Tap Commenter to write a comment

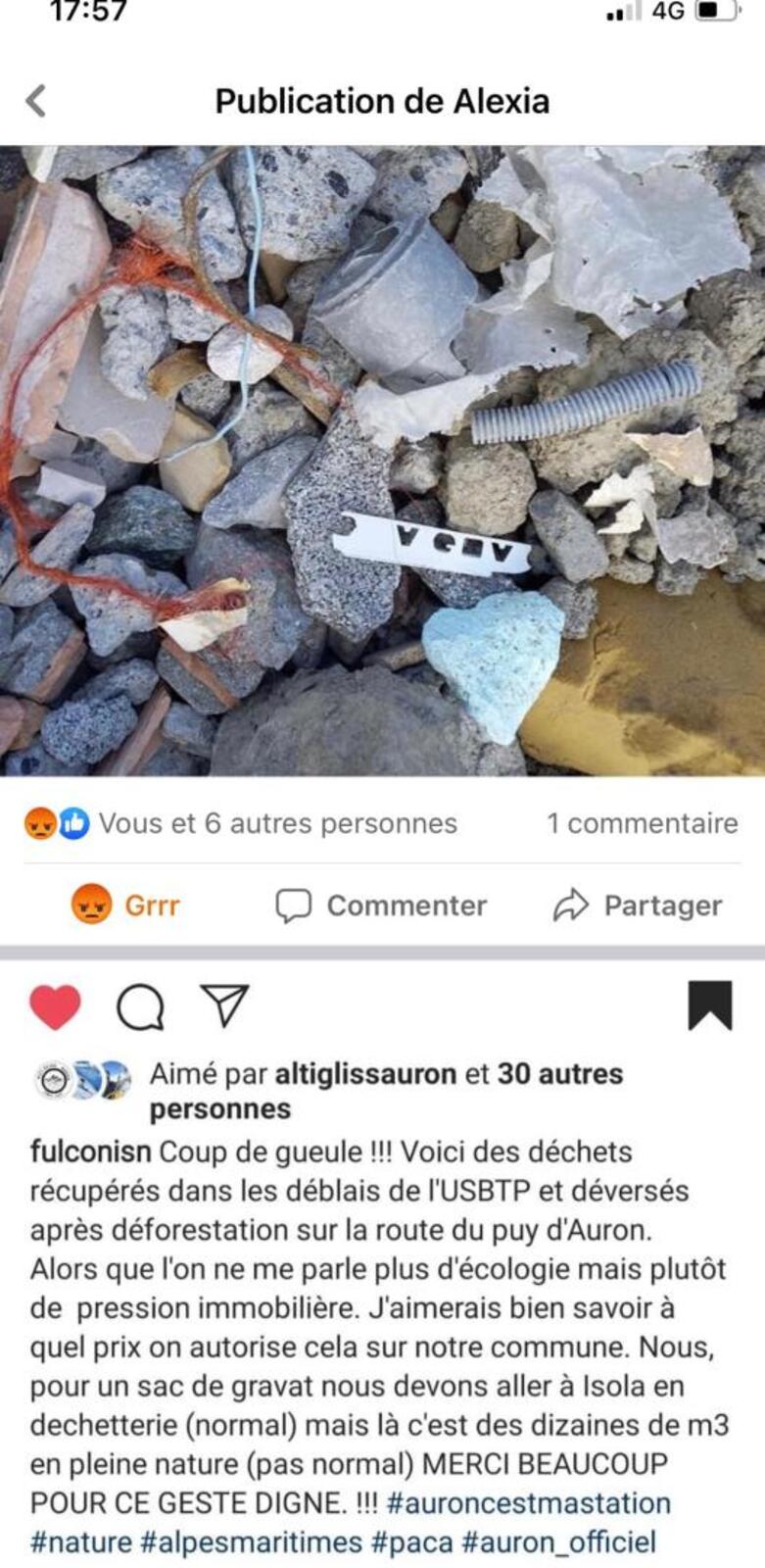point(382,906)
